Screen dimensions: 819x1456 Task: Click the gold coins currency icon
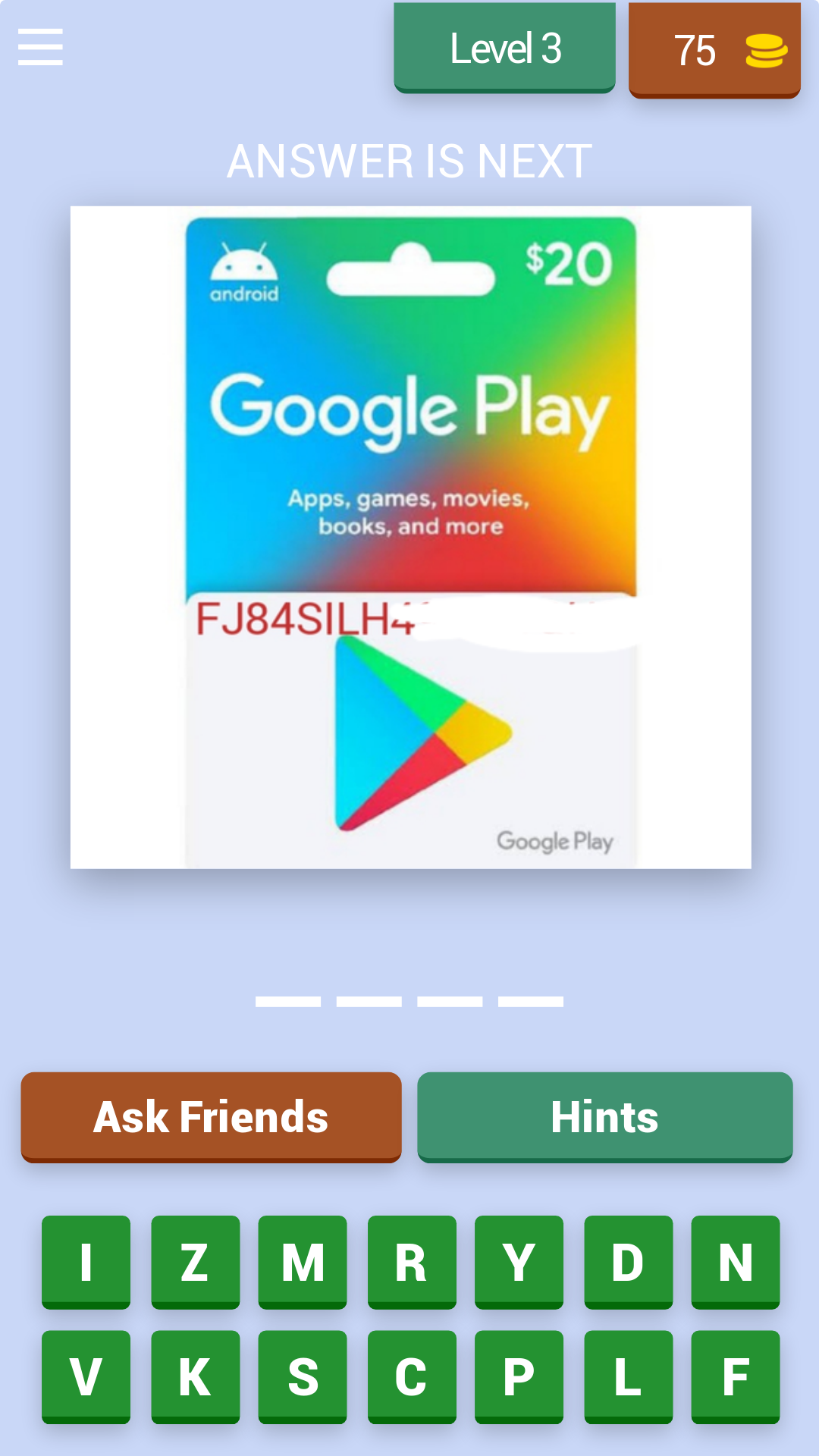coord(766,52)
